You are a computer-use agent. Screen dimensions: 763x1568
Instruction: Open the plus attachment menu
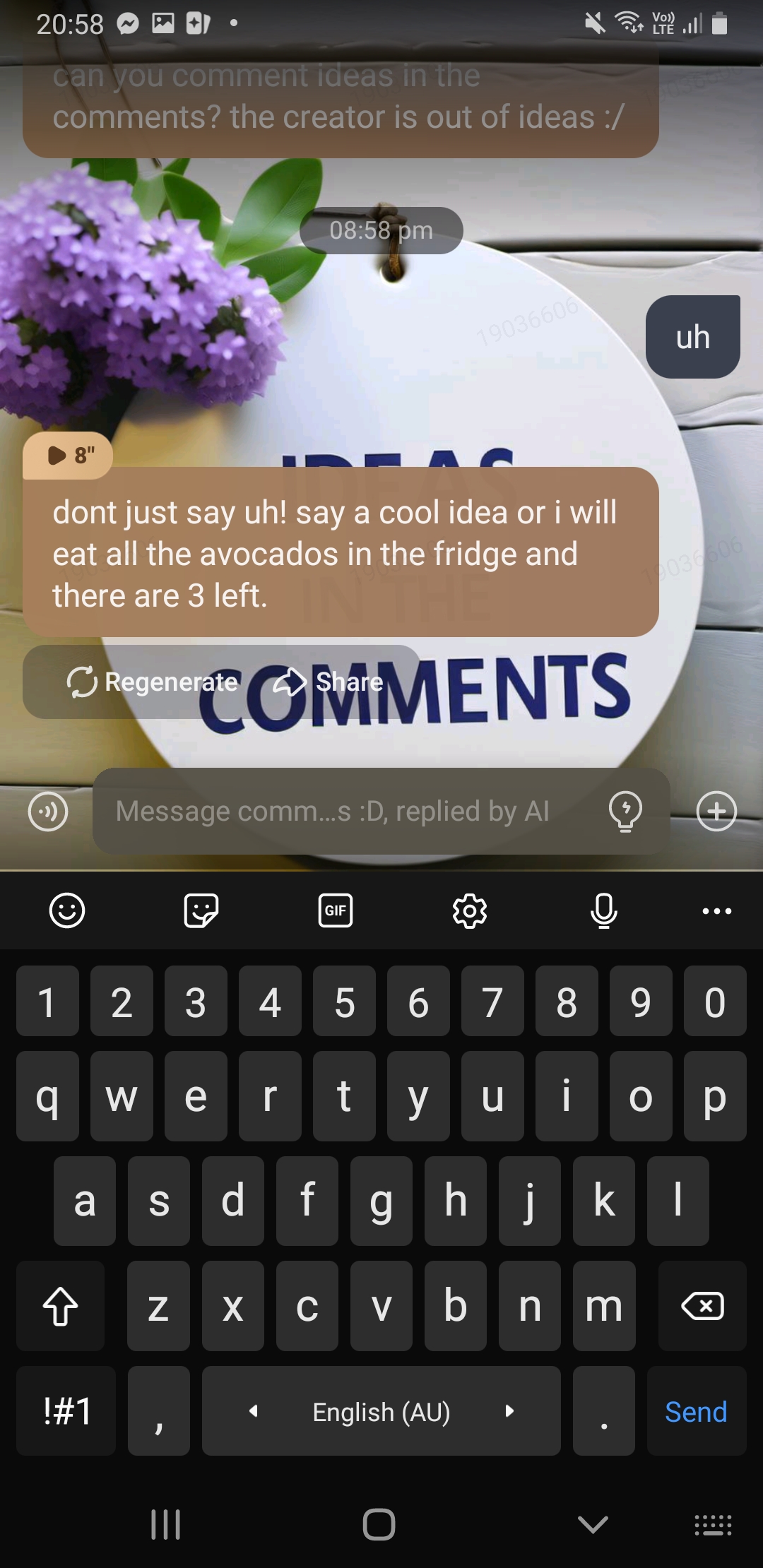716,811
